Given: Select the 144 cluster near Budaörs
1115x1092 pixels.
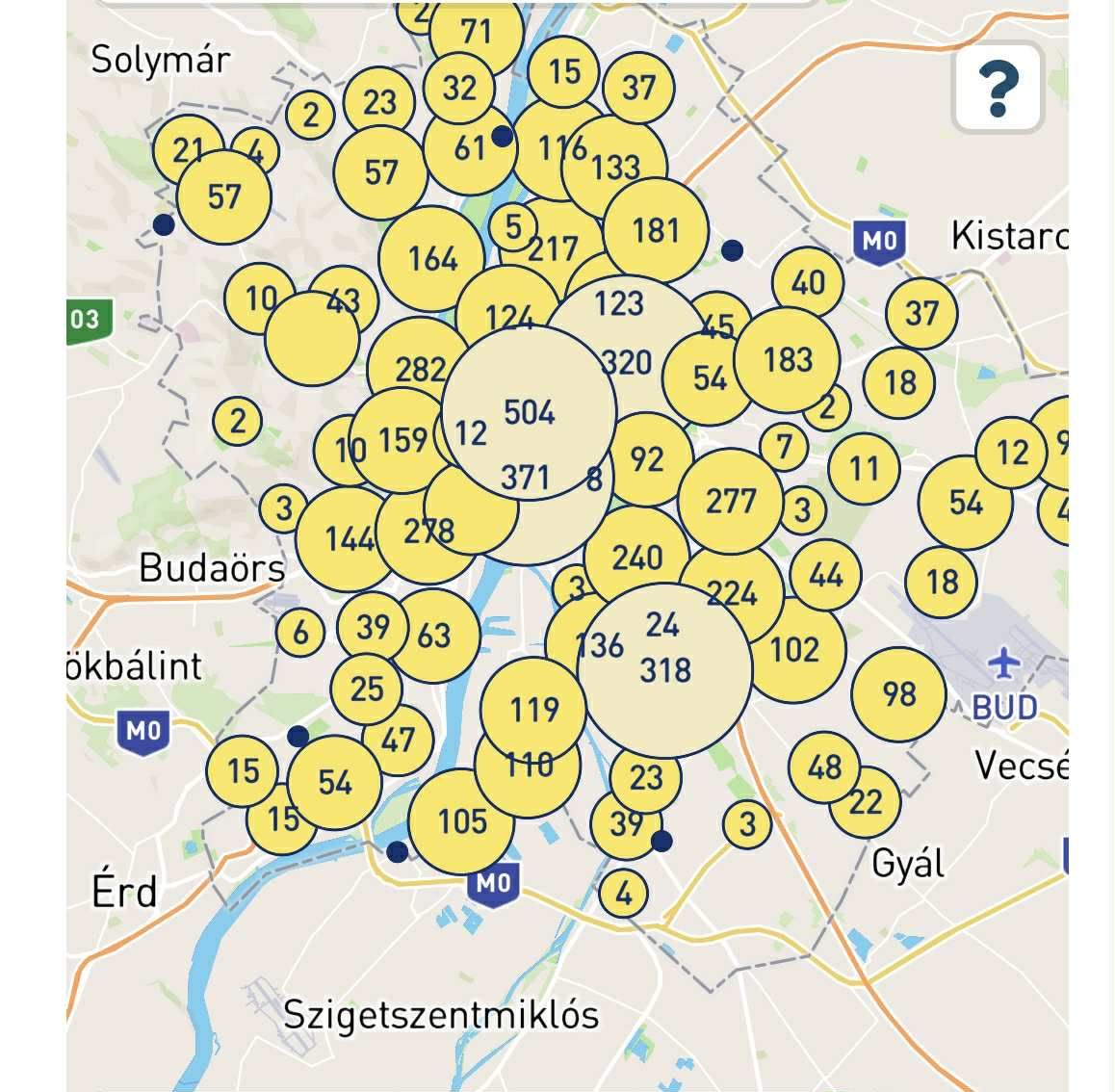Looking at the screenshot, I should coord(349,538).
